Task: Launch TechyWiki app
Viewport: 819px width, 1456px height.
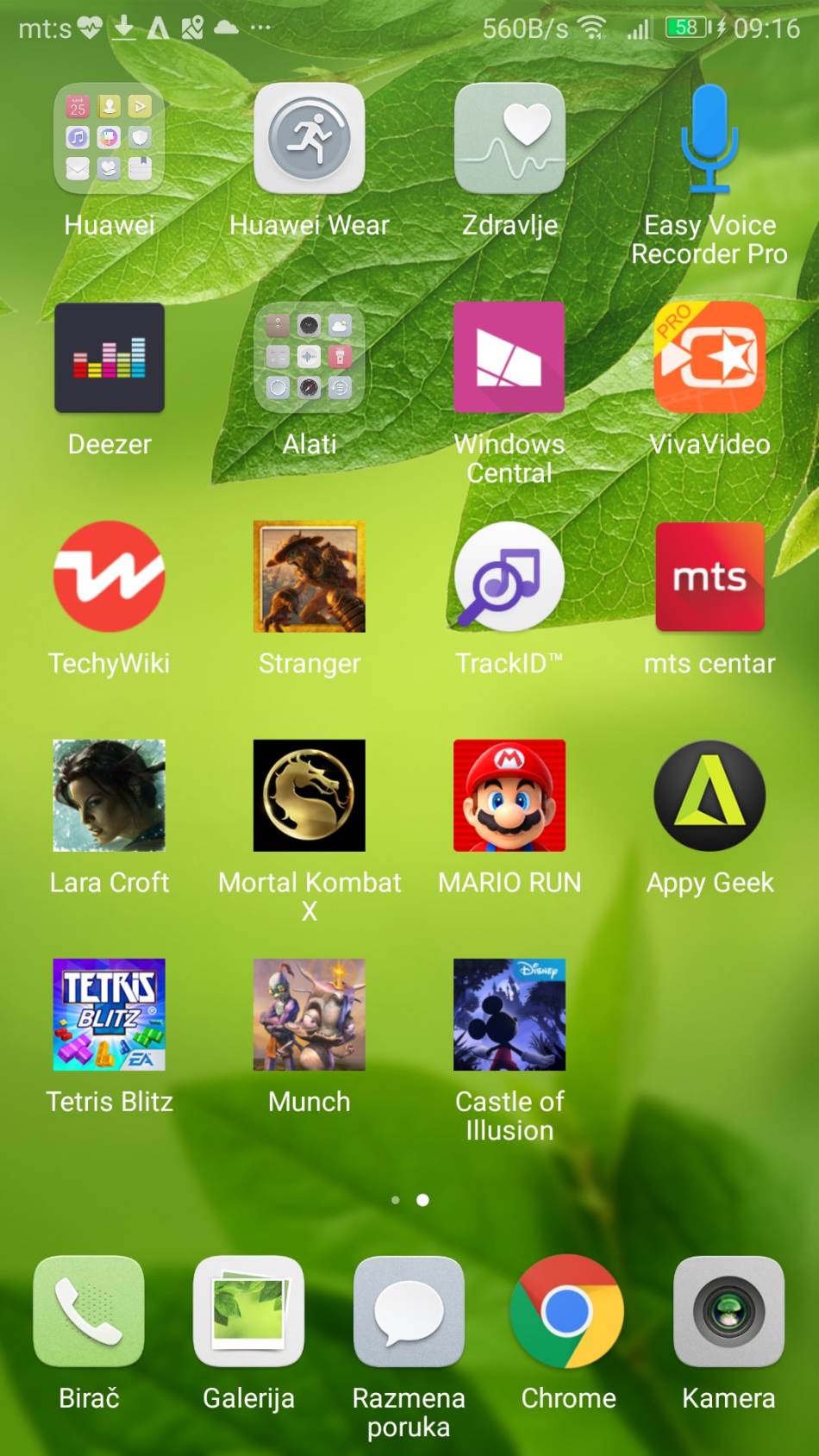Action: tap(109, 576)
